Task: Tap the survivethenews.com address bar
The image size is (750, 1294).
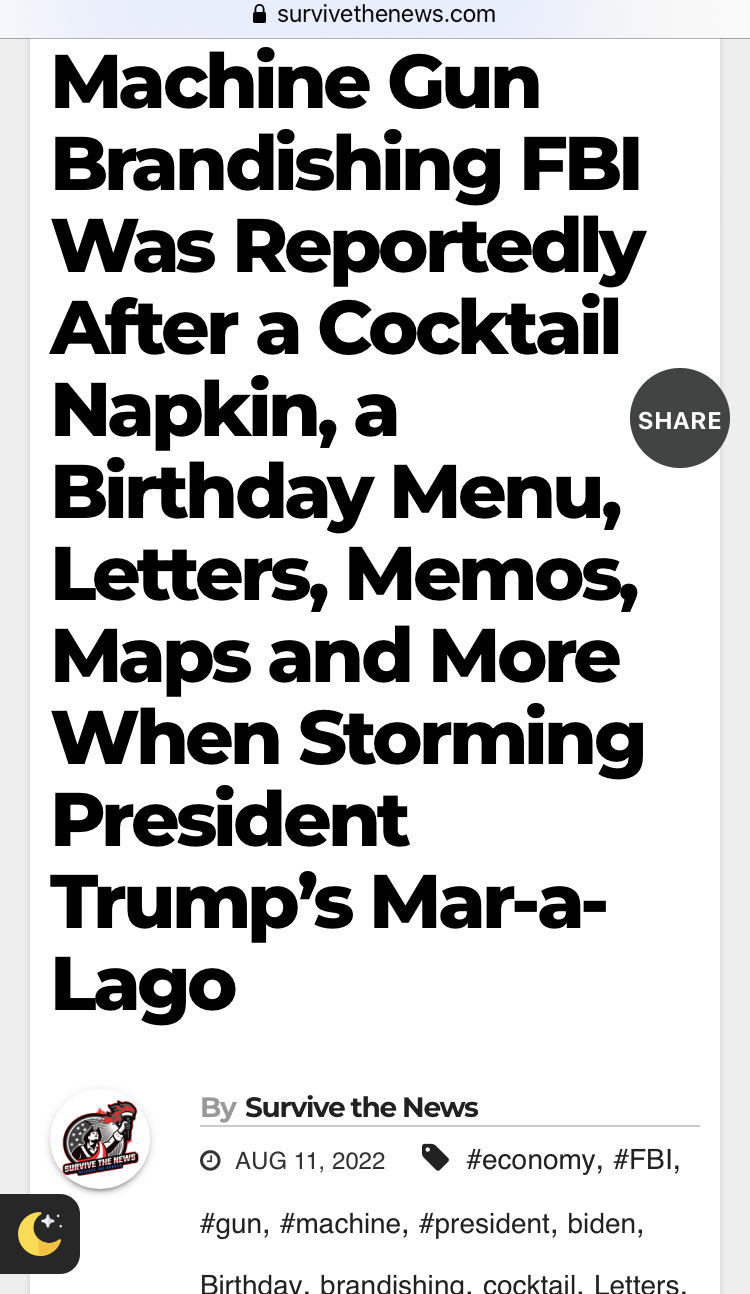Action: click(x=375, y=15)
